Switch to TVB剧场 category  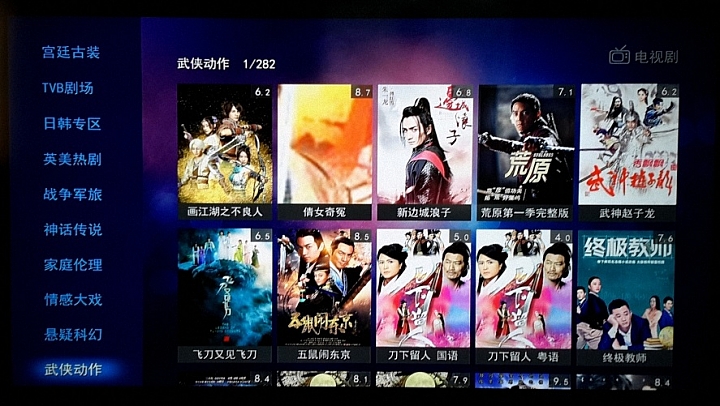point(67,88)
